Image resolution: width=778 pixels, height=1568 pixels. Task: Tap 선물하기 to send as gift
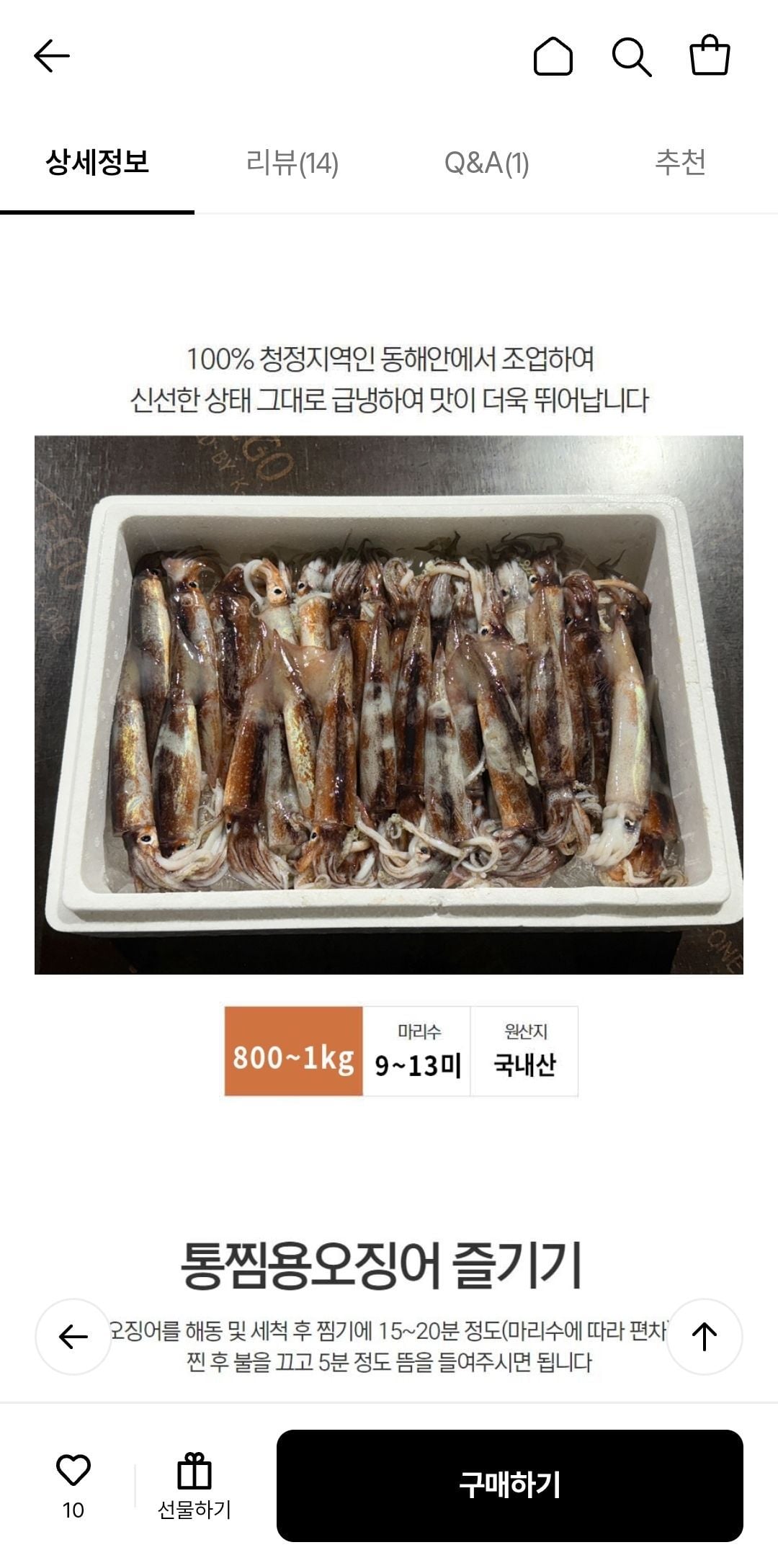point(194,1485)
